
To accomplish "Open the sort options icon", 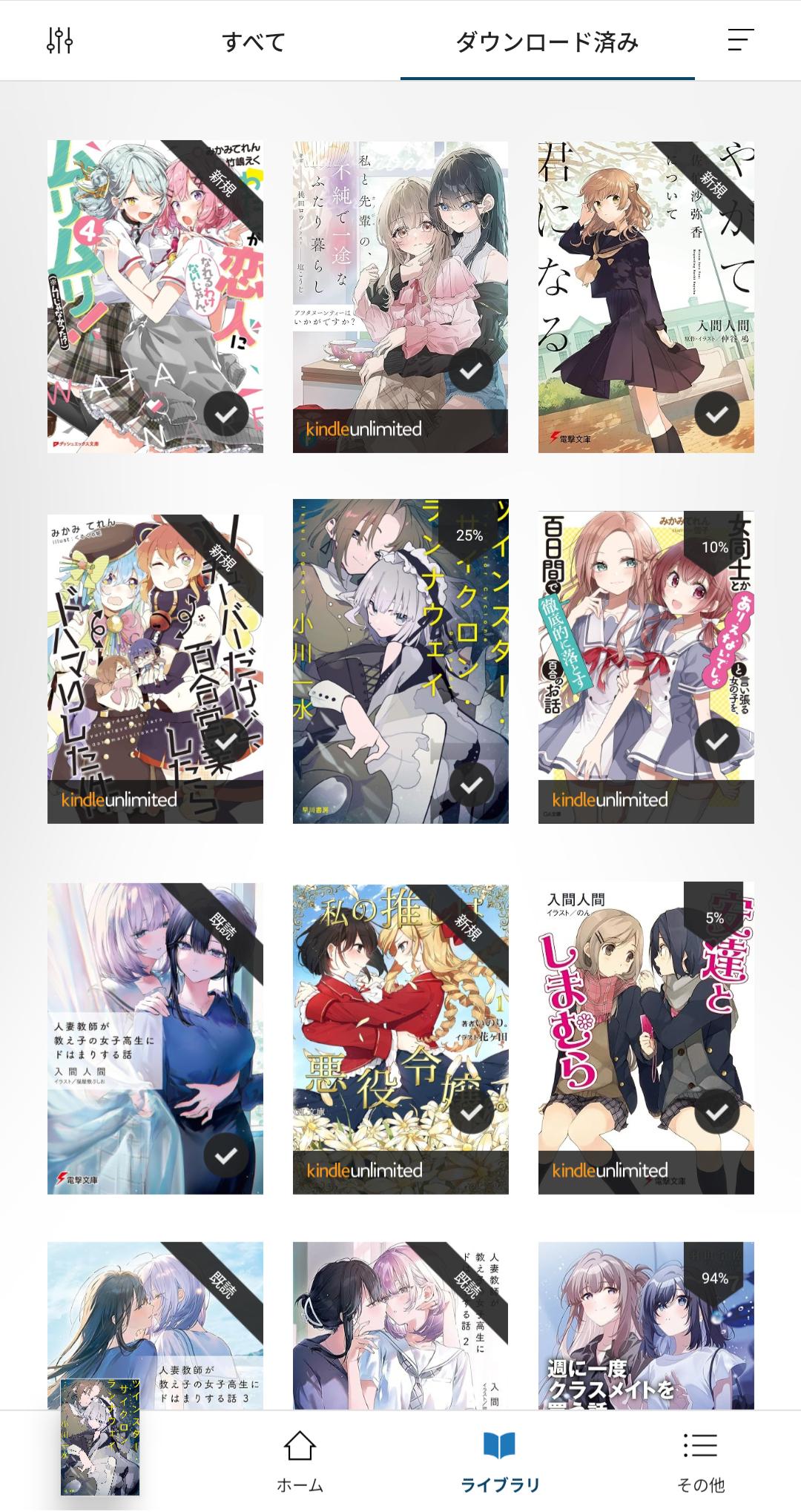I will pyautogui.click(x=739, y=40).
